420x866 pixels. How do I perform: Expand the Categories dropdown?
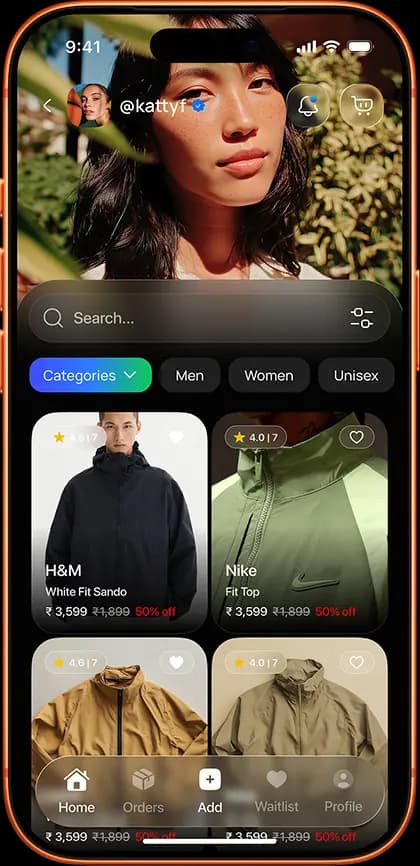pos(91,376)
